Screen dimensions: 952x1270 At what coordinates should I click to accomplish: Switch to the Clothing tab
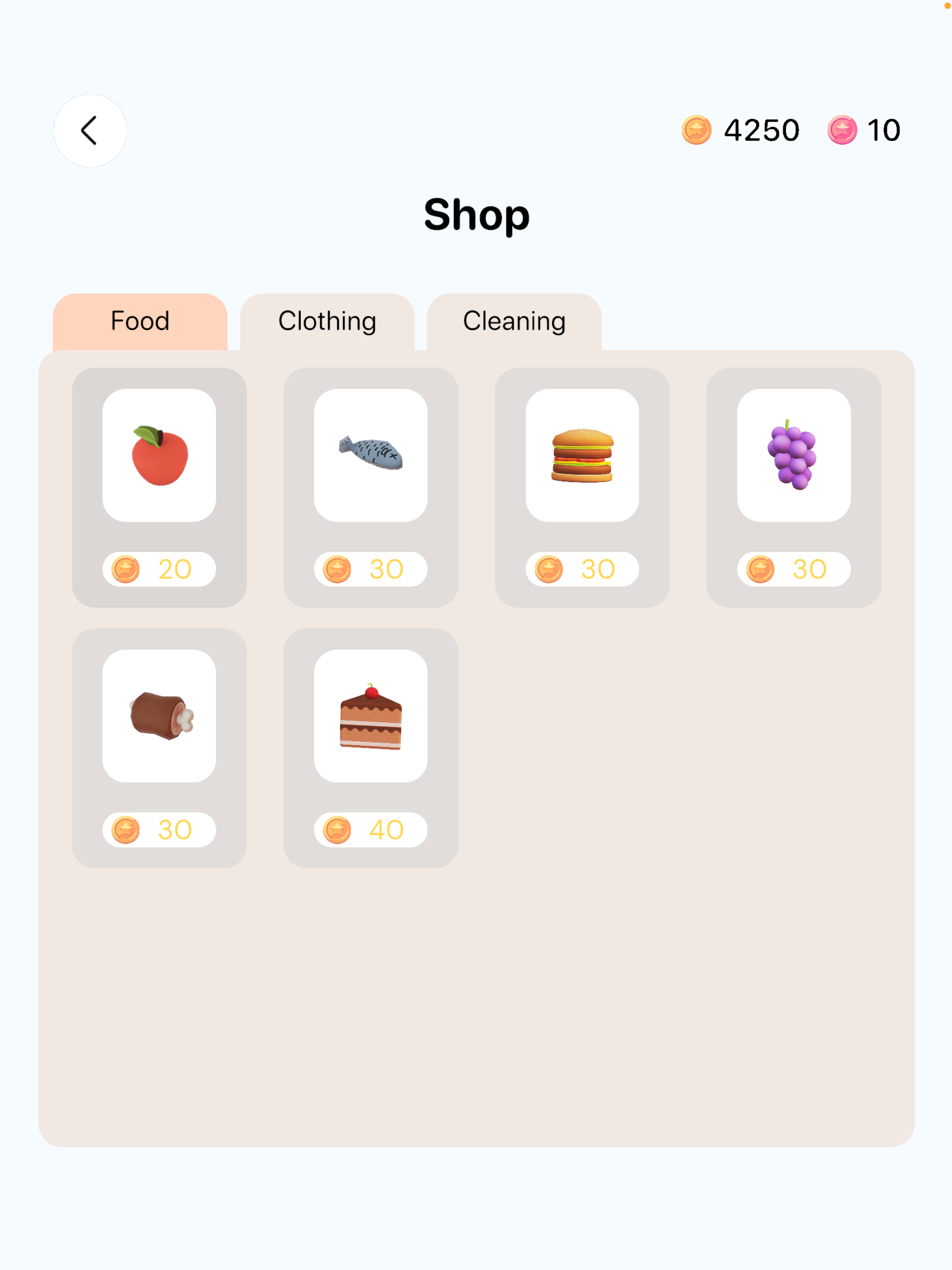click(x=327, y=321)
